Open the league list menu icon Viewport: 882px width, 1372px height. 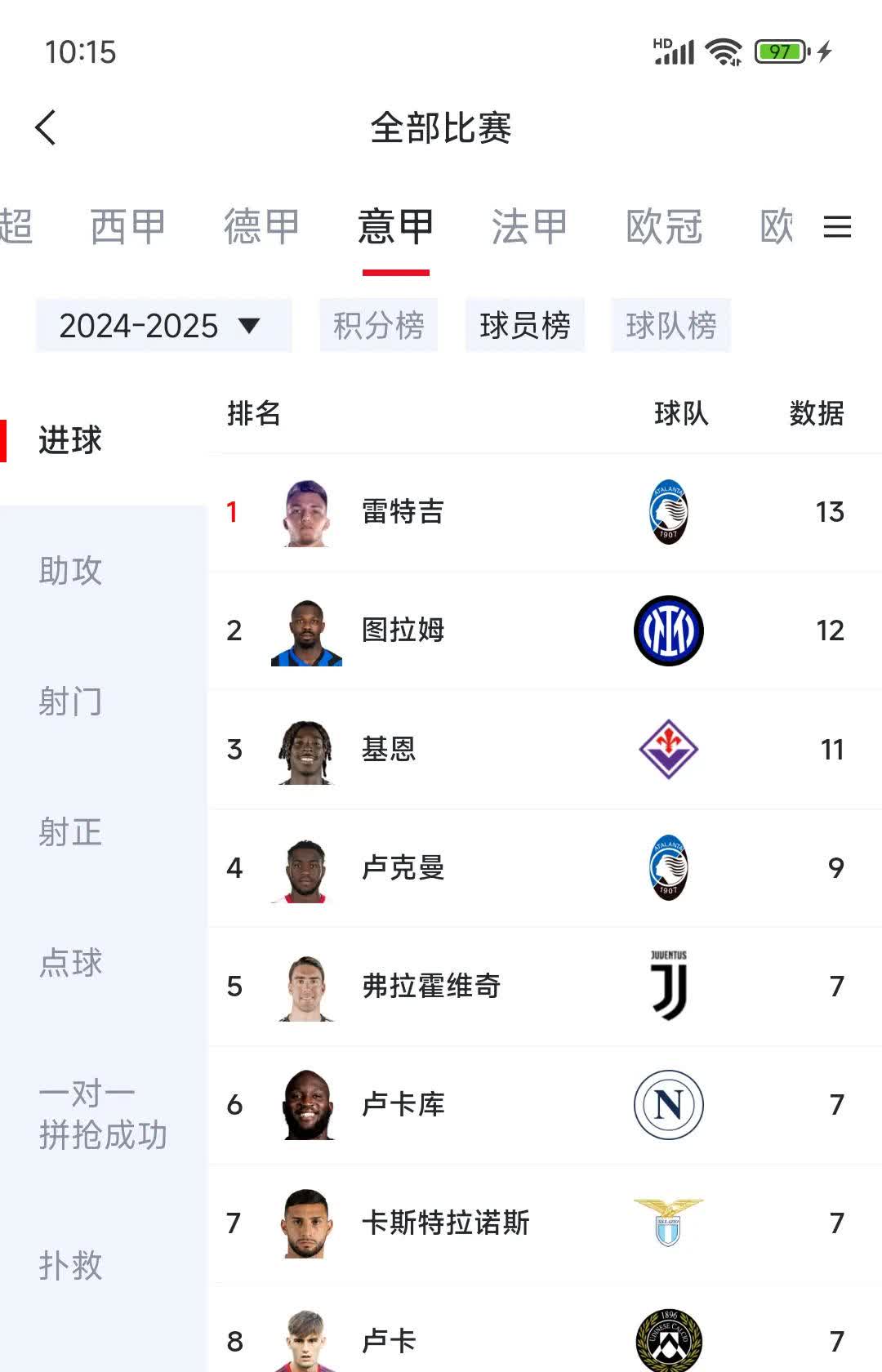[x=837, y=227]
